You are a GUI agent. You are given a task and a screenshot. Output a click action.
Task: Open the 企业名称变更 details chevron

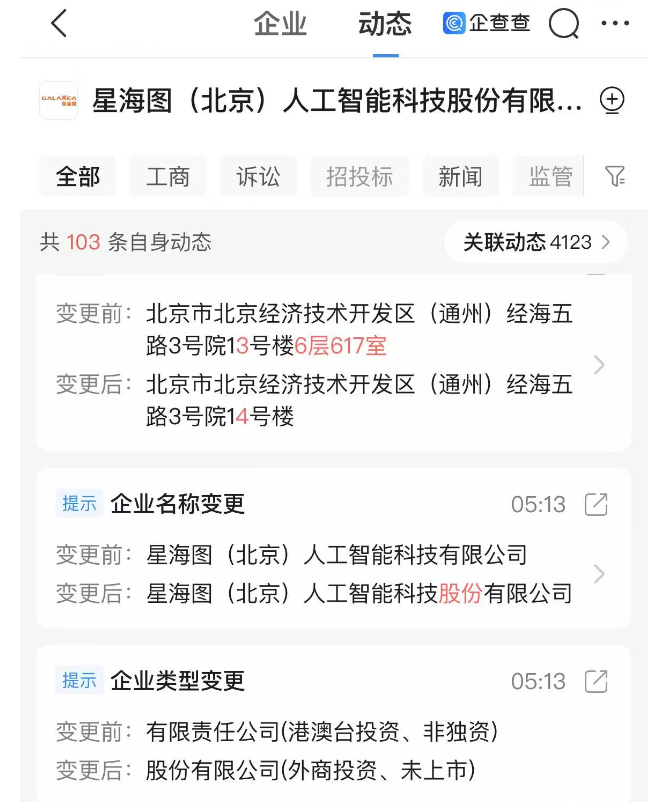tap(599, 574)
